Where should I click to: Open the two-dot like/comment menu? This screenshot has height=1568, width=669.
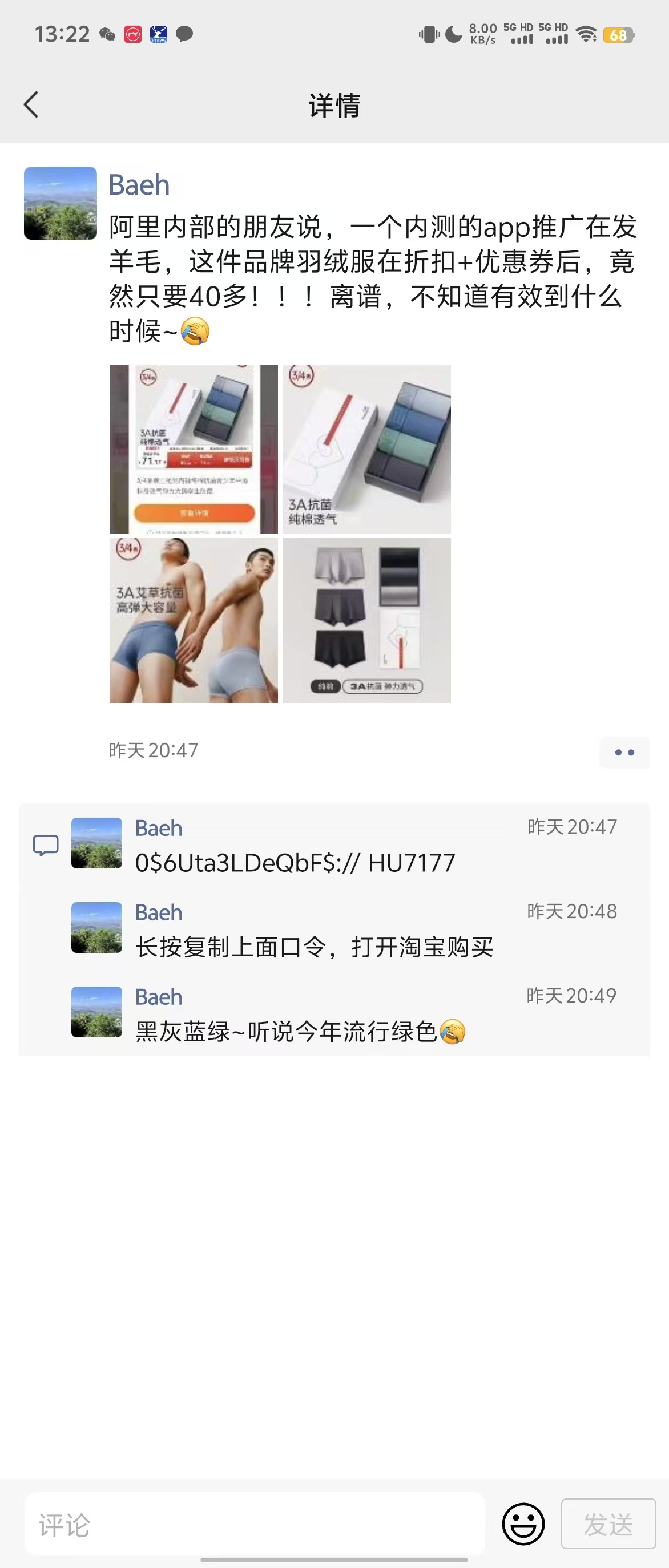point(624,753)
